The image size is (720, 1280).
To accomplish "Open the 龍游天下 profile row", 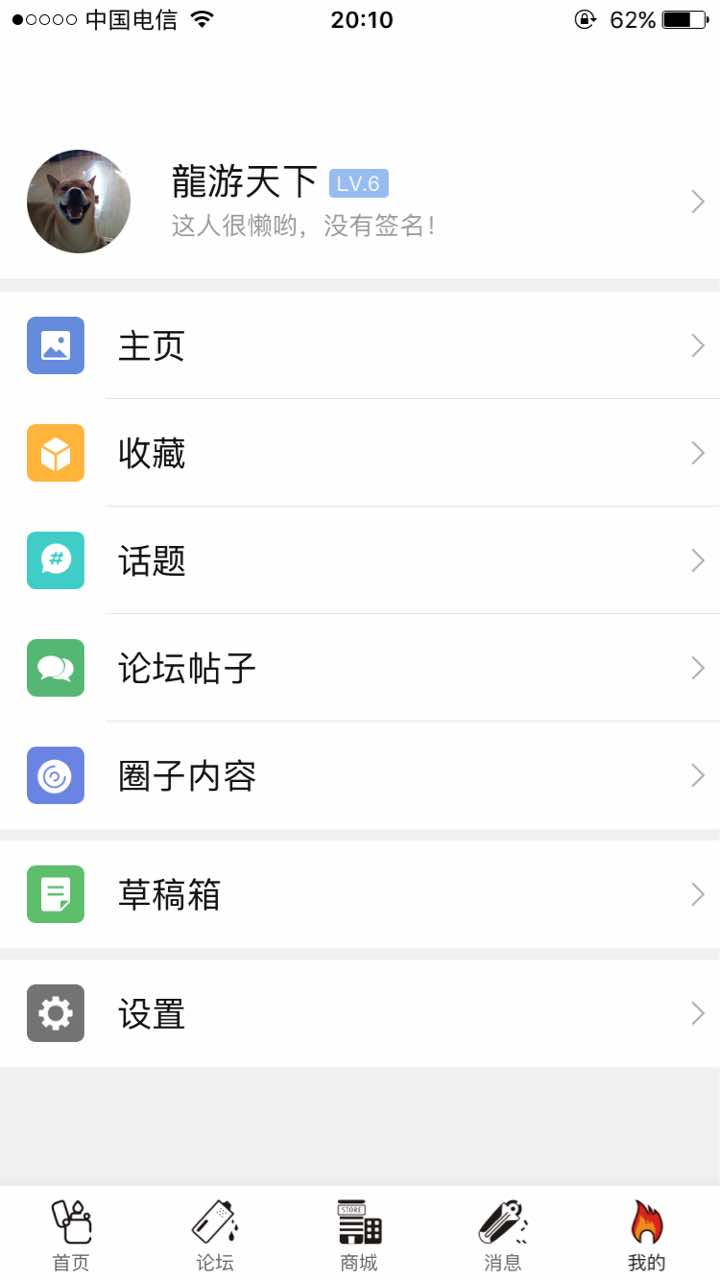I will [x=360, y=201].
